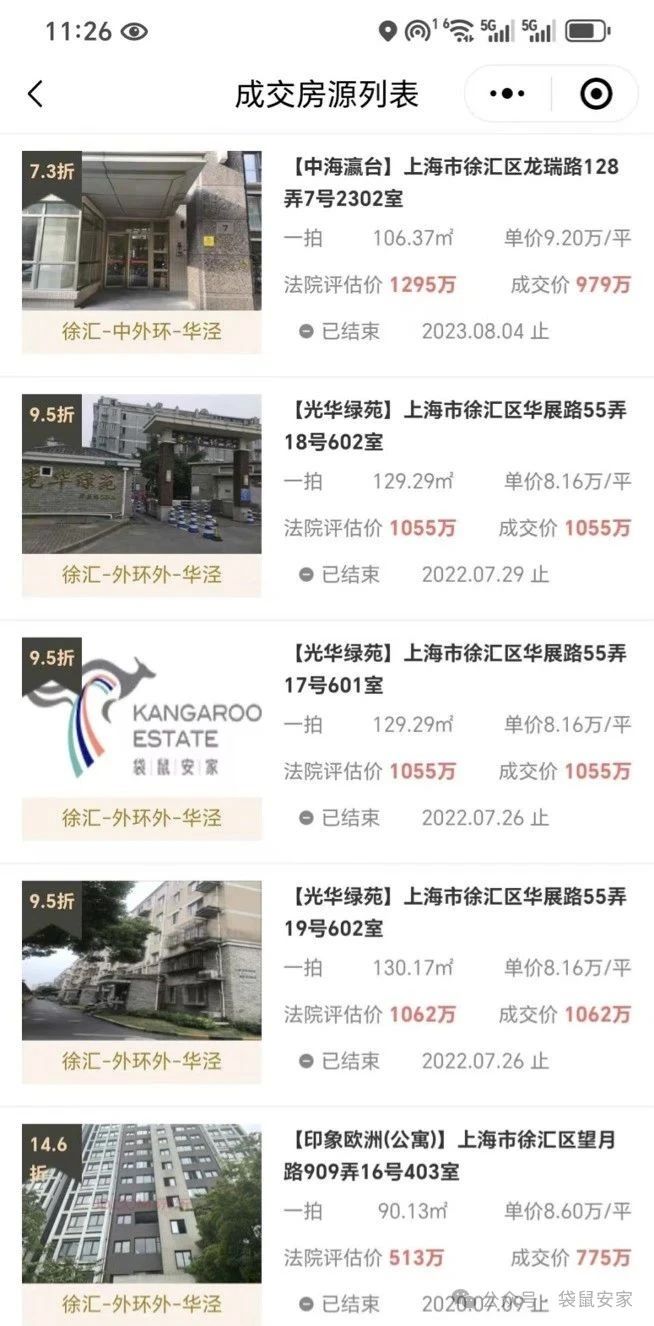Open the 光华绿苑 18号602室 listing

pos(455,426)
